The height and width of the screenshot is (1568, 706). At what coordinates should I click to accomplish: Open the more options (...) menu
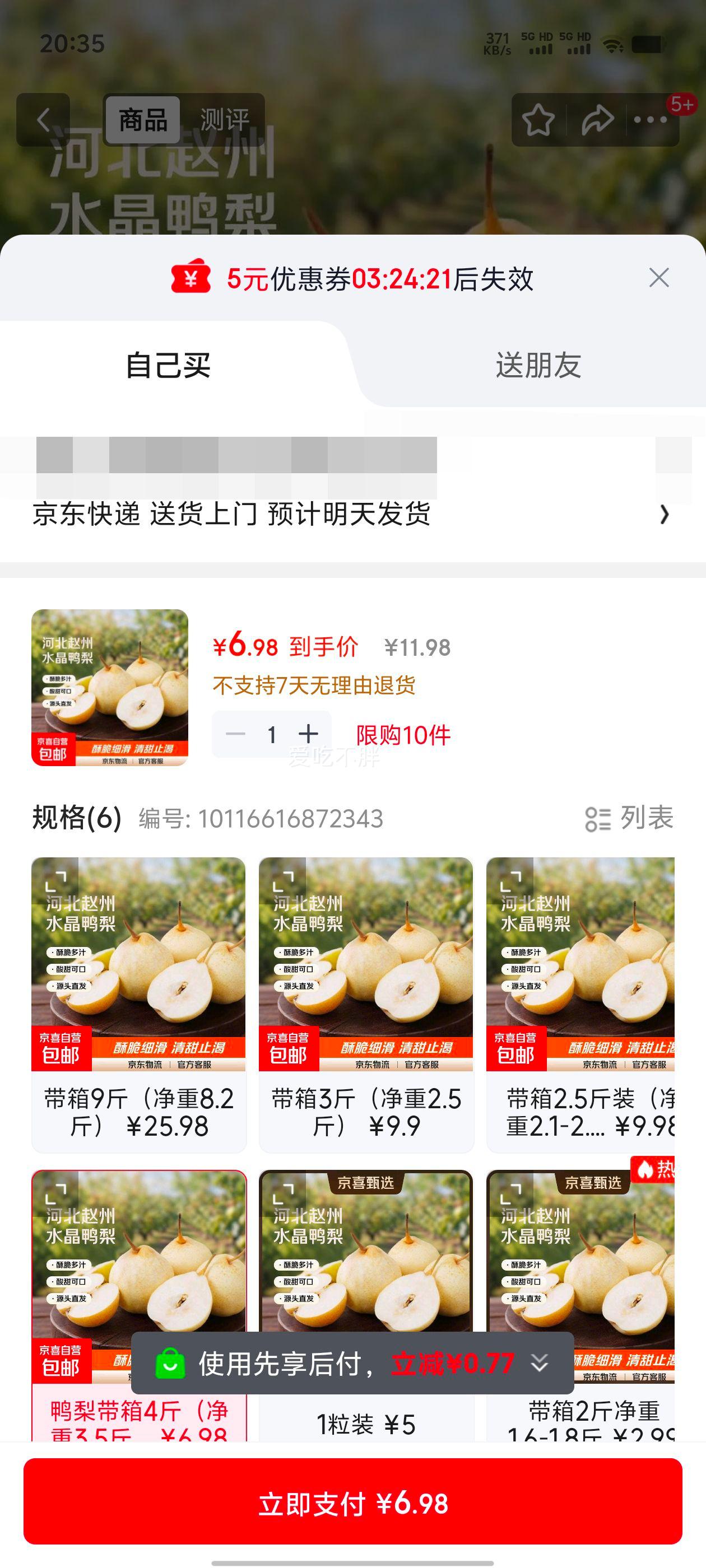pos(649,120)
